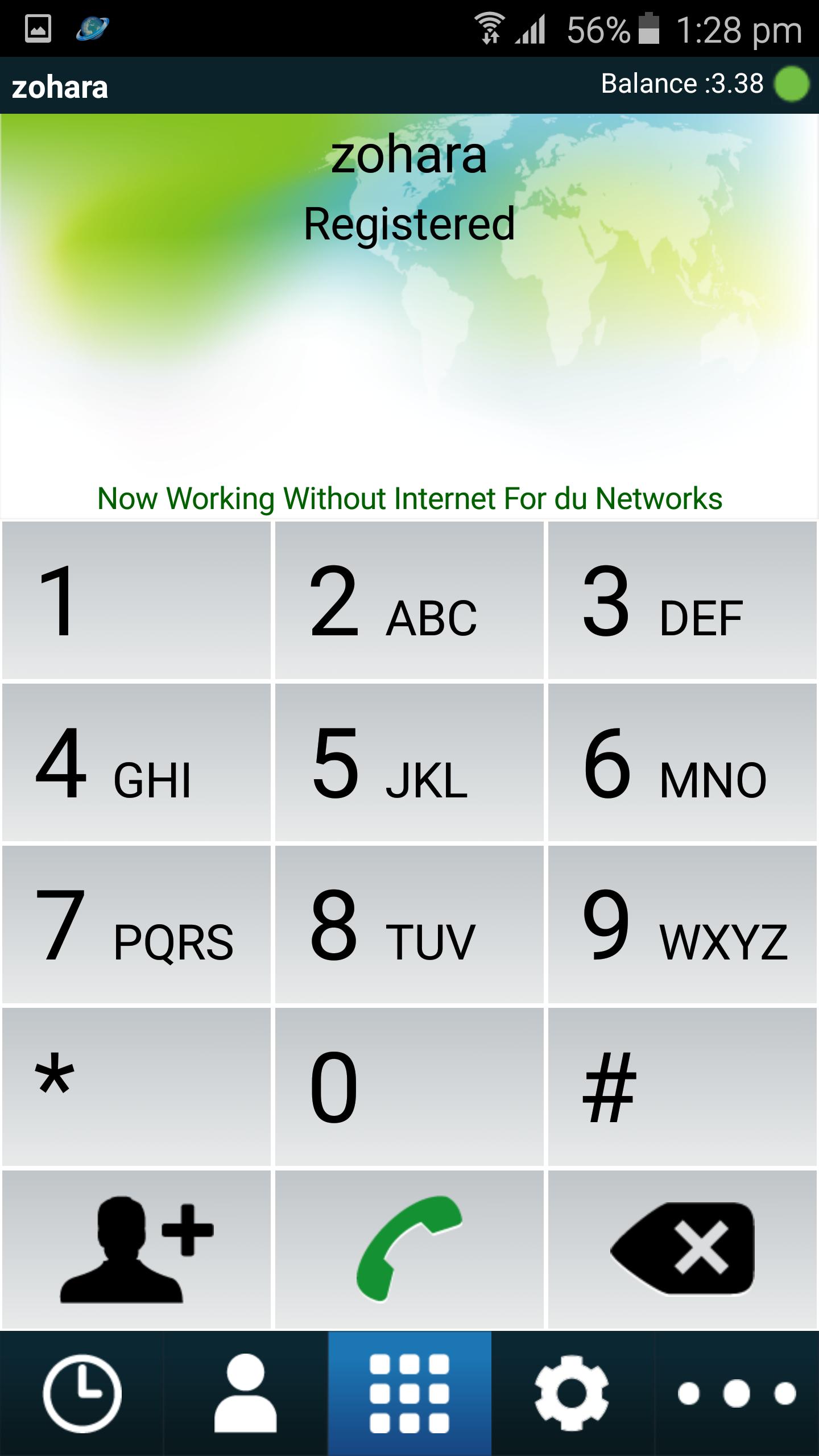Tap the hash key
Screen dimensions: 819x1456
click(682, 1086)
